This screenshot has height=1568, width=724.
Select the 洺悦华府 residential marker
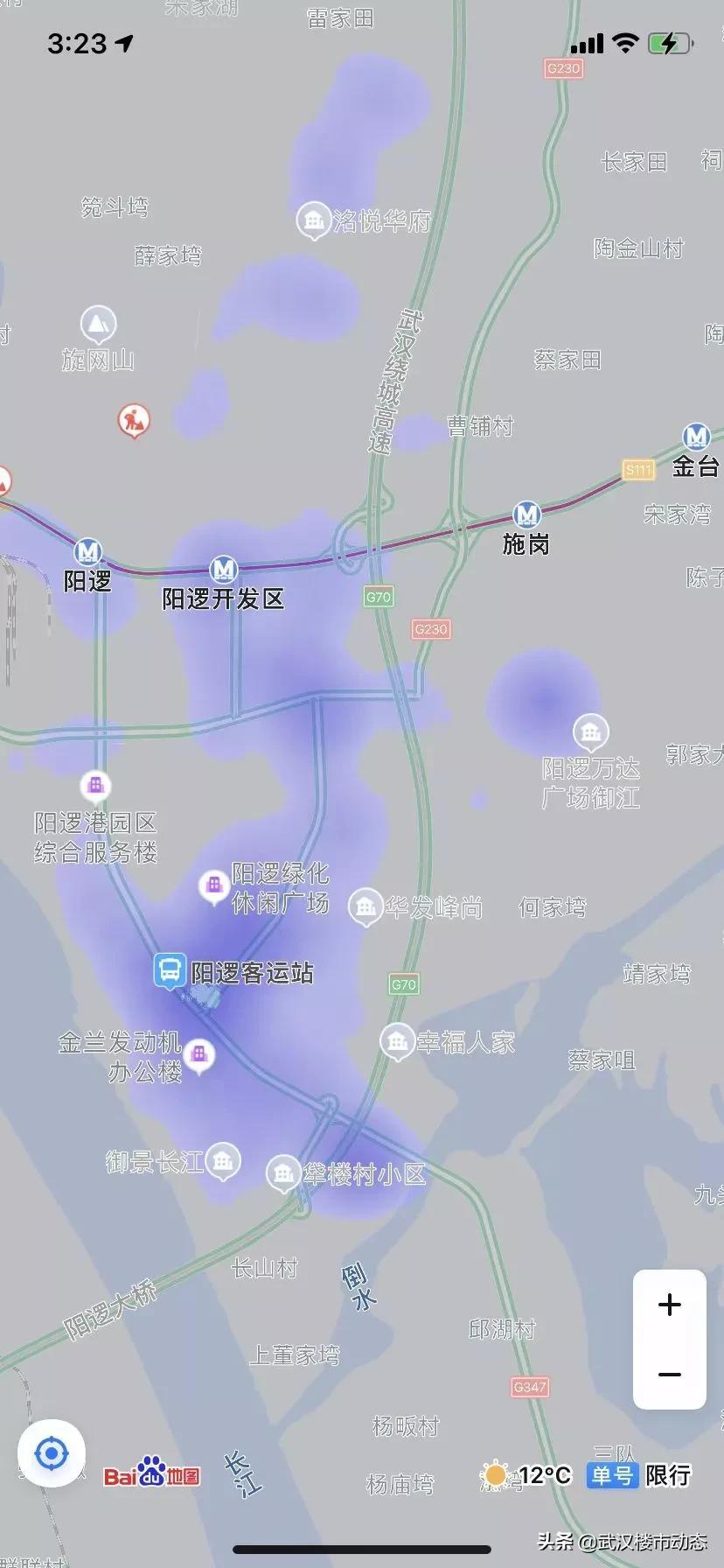point(312,220)
